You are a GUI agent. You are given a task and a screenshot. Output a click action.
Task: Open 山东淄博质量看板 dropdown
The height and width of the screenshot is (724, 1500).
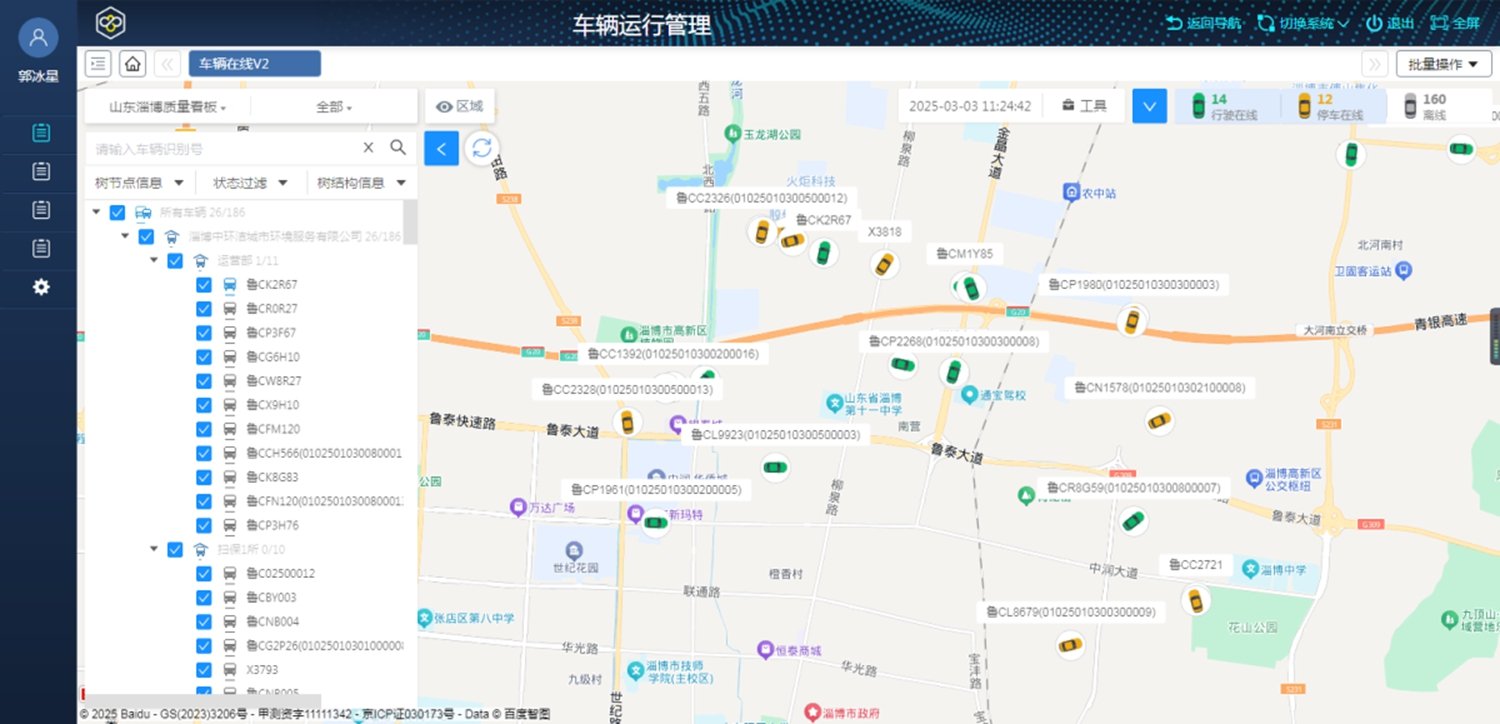[x=168, y=107]
